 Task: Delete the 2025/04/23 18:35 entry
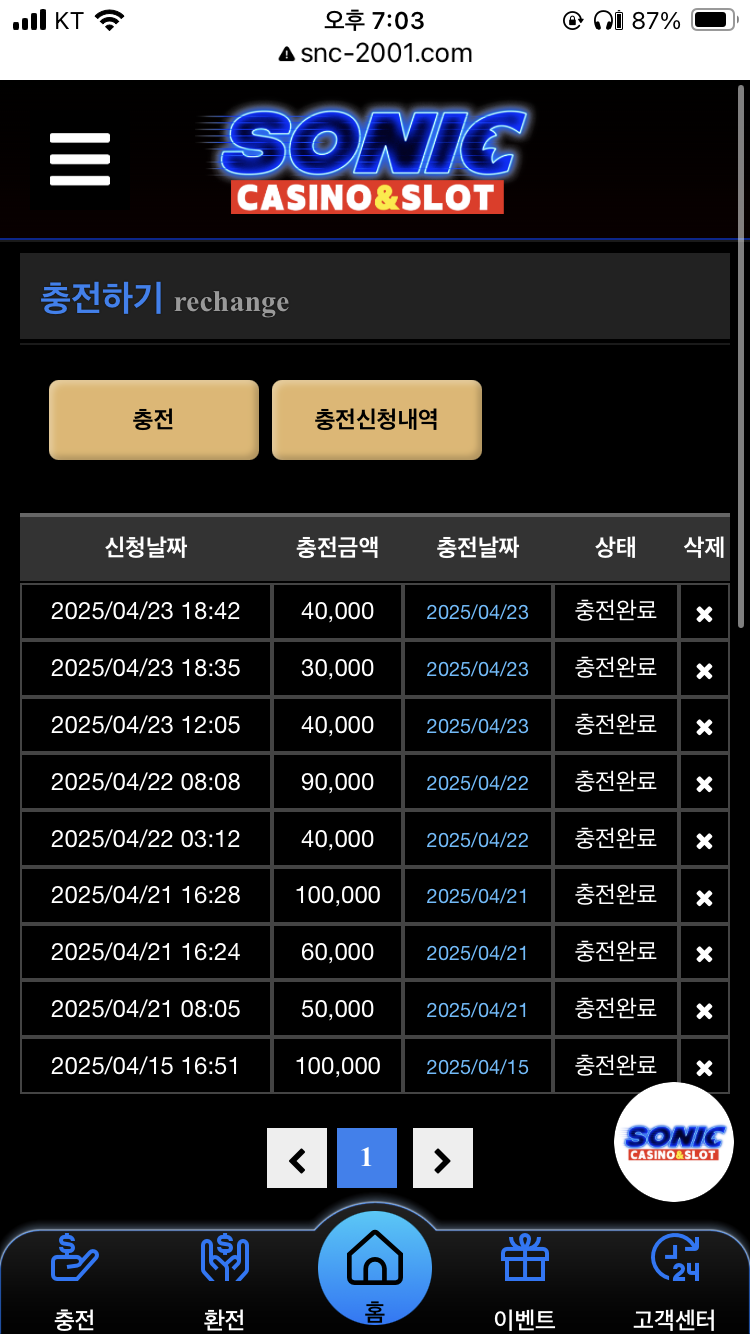click(704, 671)
